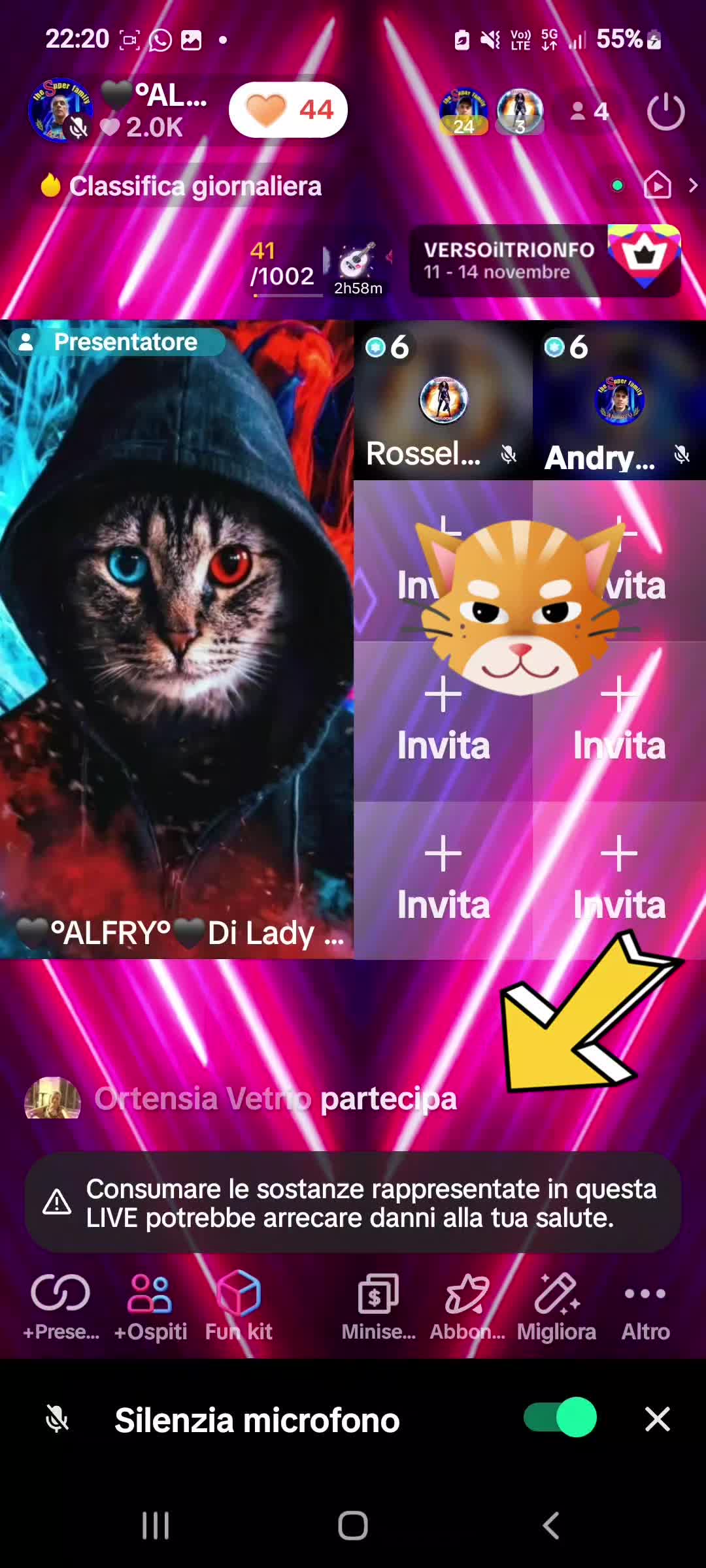The height and width of the screenshot is (1568, 706).
Task: End the live with the power icon
Action: 665,112
